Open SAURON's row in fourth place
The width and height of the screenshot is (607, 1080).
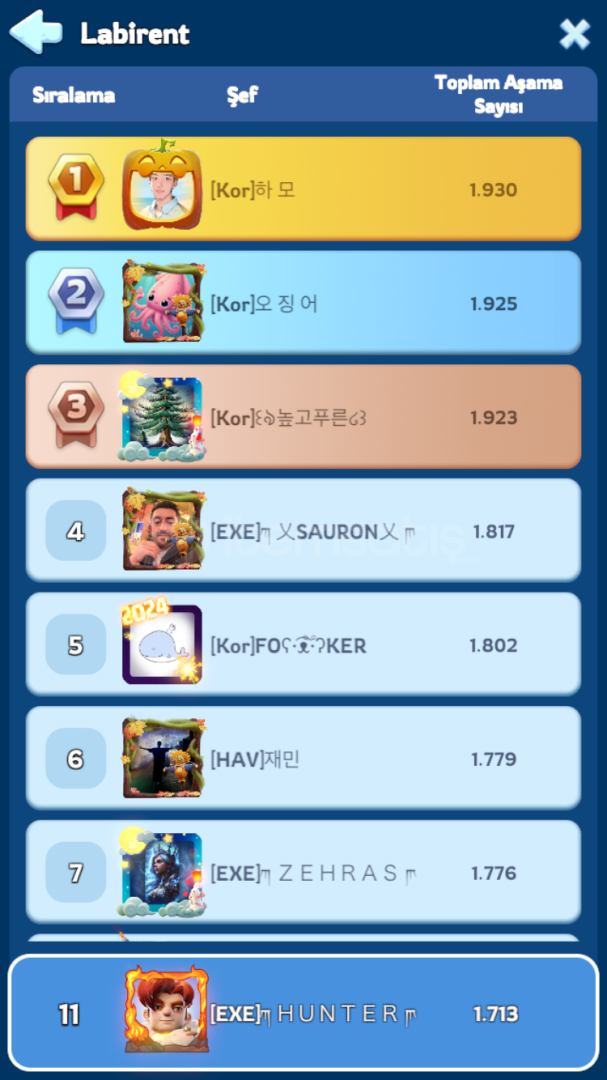point(303,531)
